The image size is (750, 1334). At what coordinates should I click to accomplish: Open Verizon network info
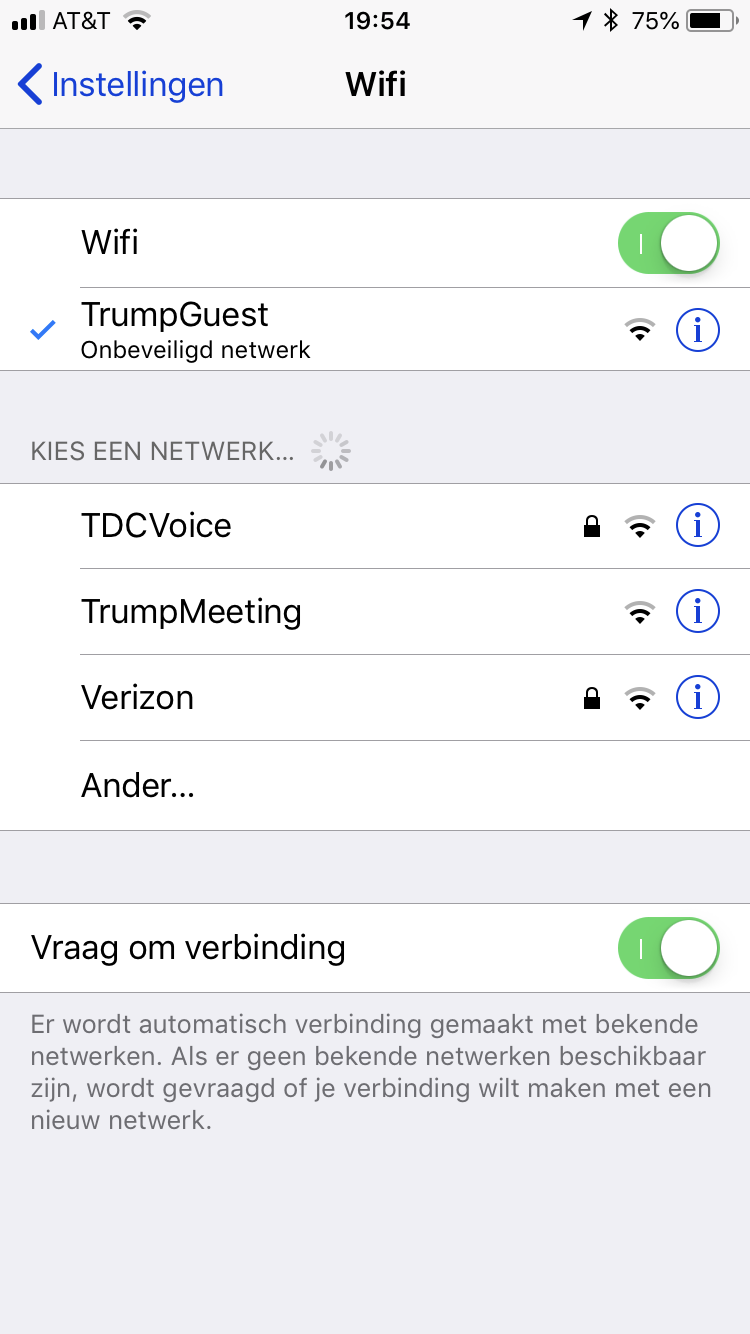(x=697, y=698)
